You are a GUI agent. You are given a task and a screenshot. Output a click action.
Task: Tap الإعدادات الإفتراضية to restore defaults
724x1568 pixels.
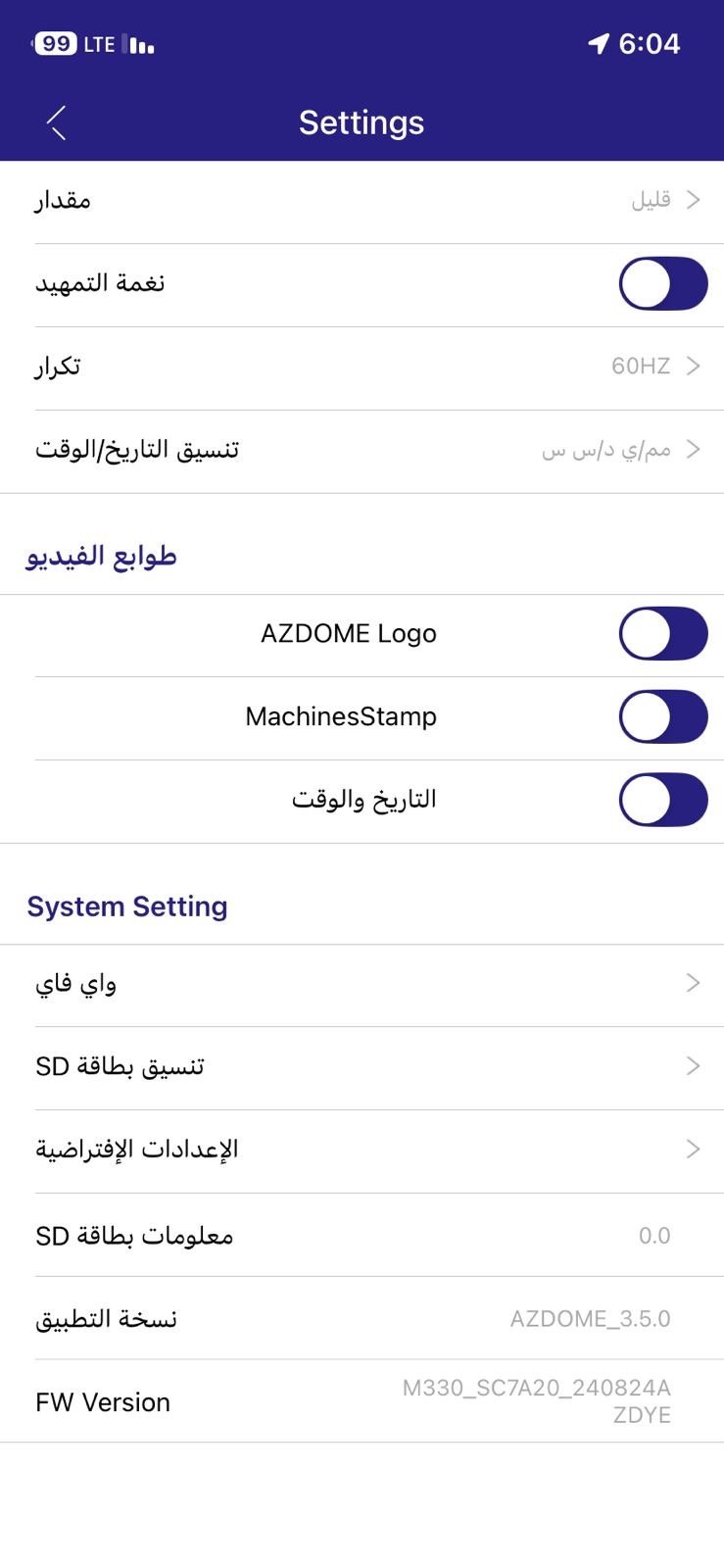click(362, 1149)
